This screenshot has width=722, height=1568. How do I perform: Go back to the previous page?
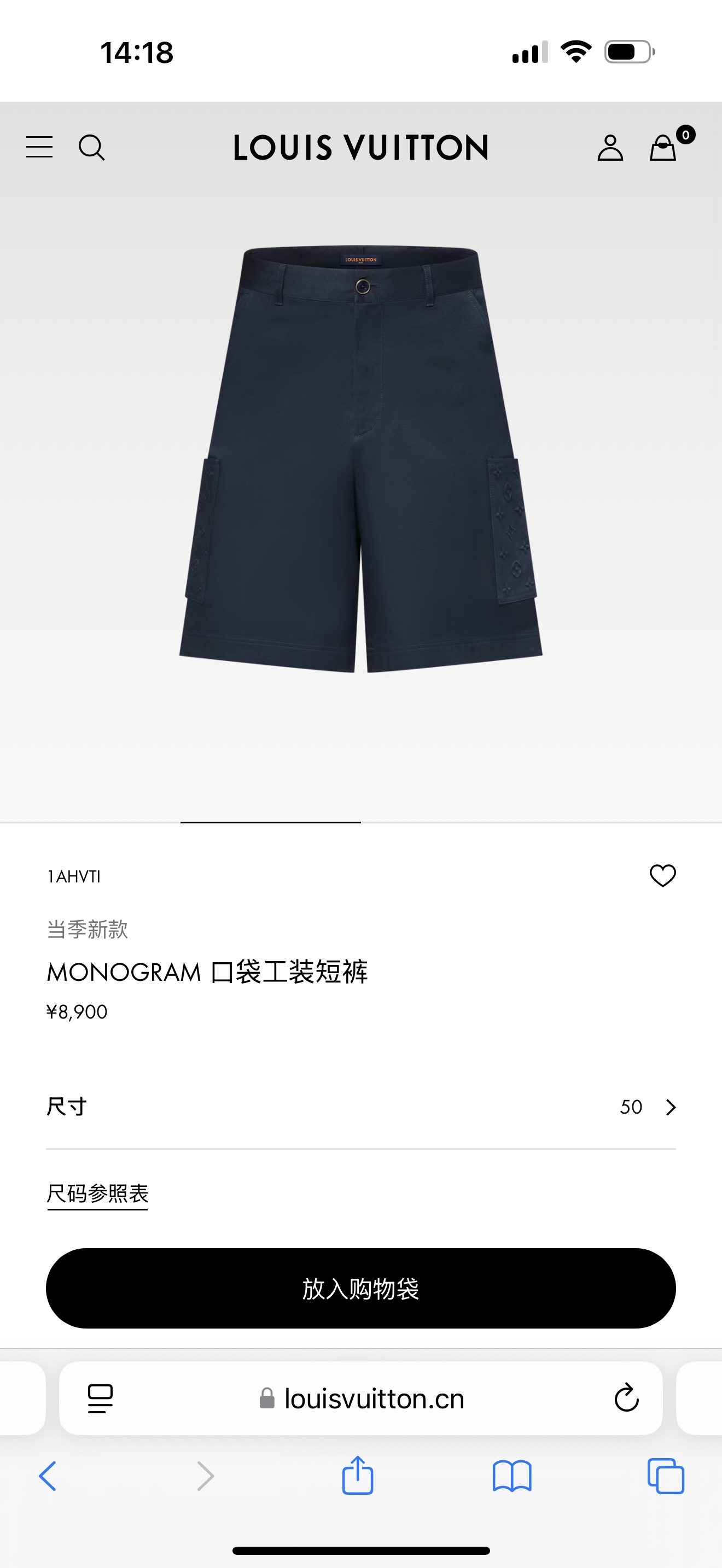pyautogui.click(x=48, y=1476)
